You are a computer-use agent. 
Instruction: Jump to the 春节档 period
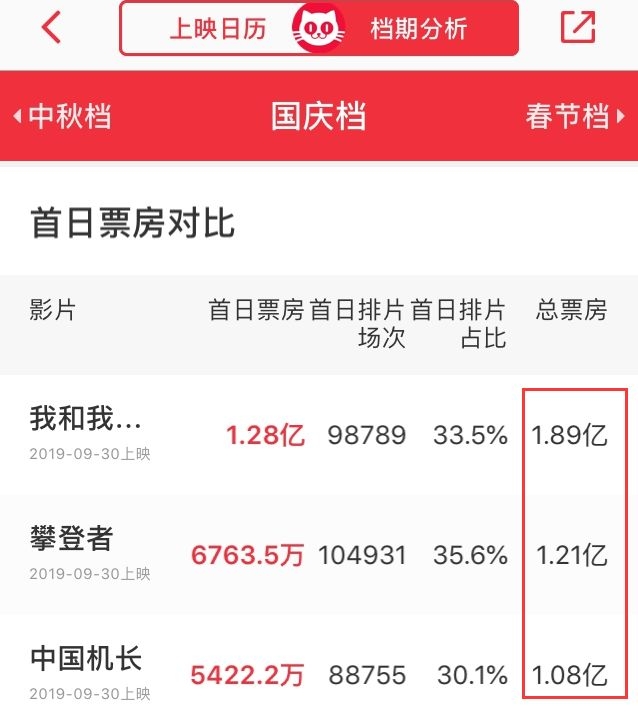574,116
